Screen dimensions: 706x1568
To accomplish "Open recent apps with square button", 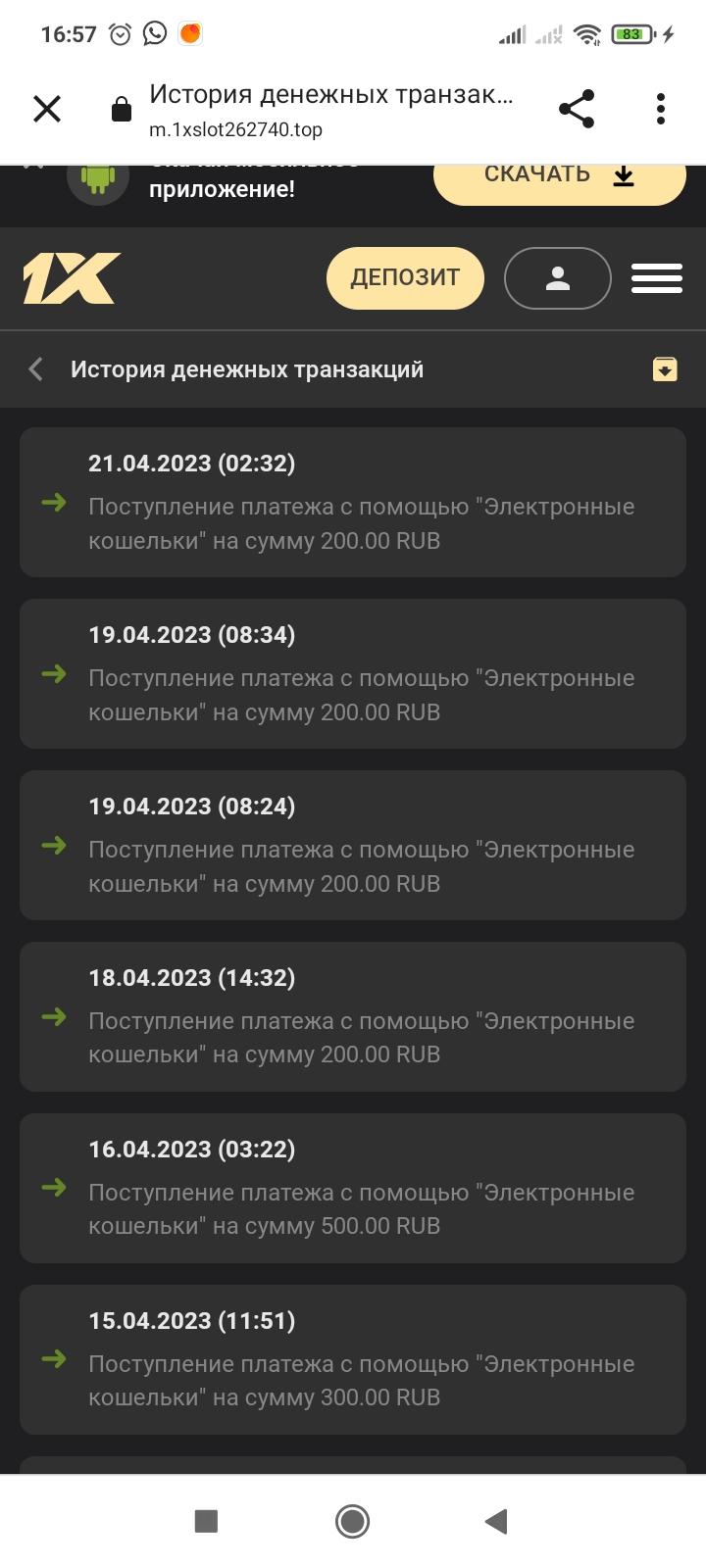I will (x=206, y=1521).
